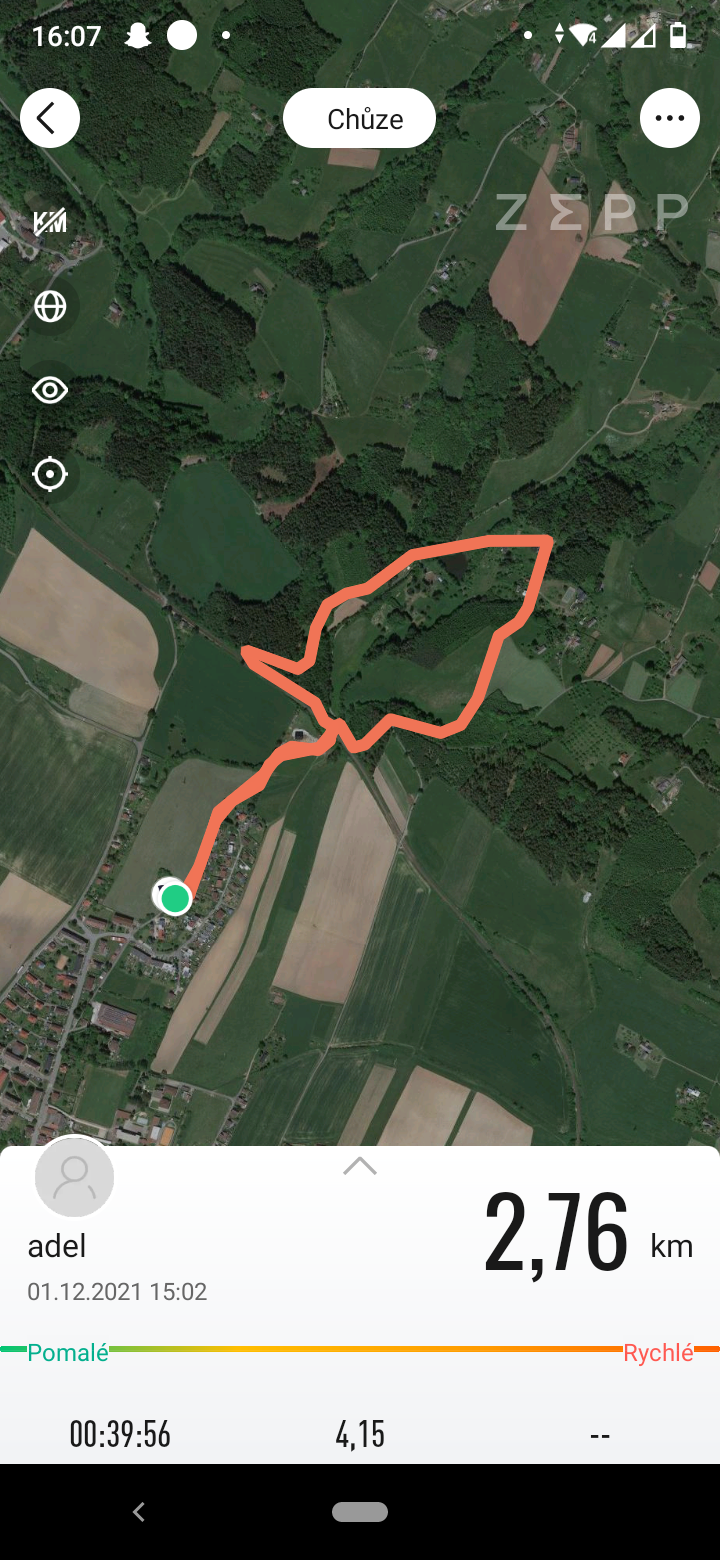Tap the Chůze activity type chip

click(x=359, y=118)
